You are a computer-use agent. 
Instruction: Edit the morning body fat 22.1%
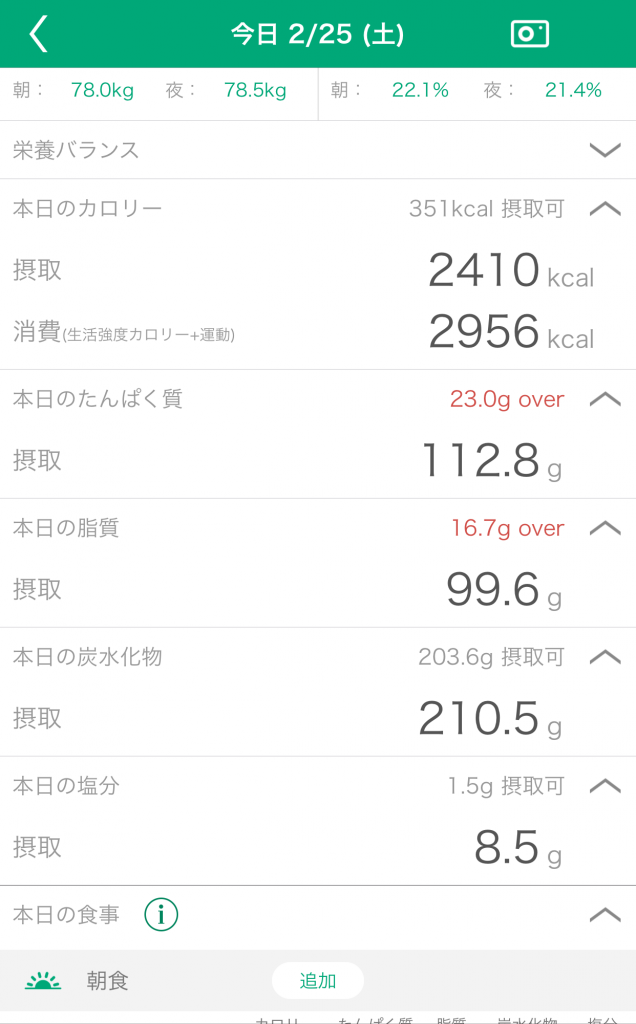pos(420,90)
